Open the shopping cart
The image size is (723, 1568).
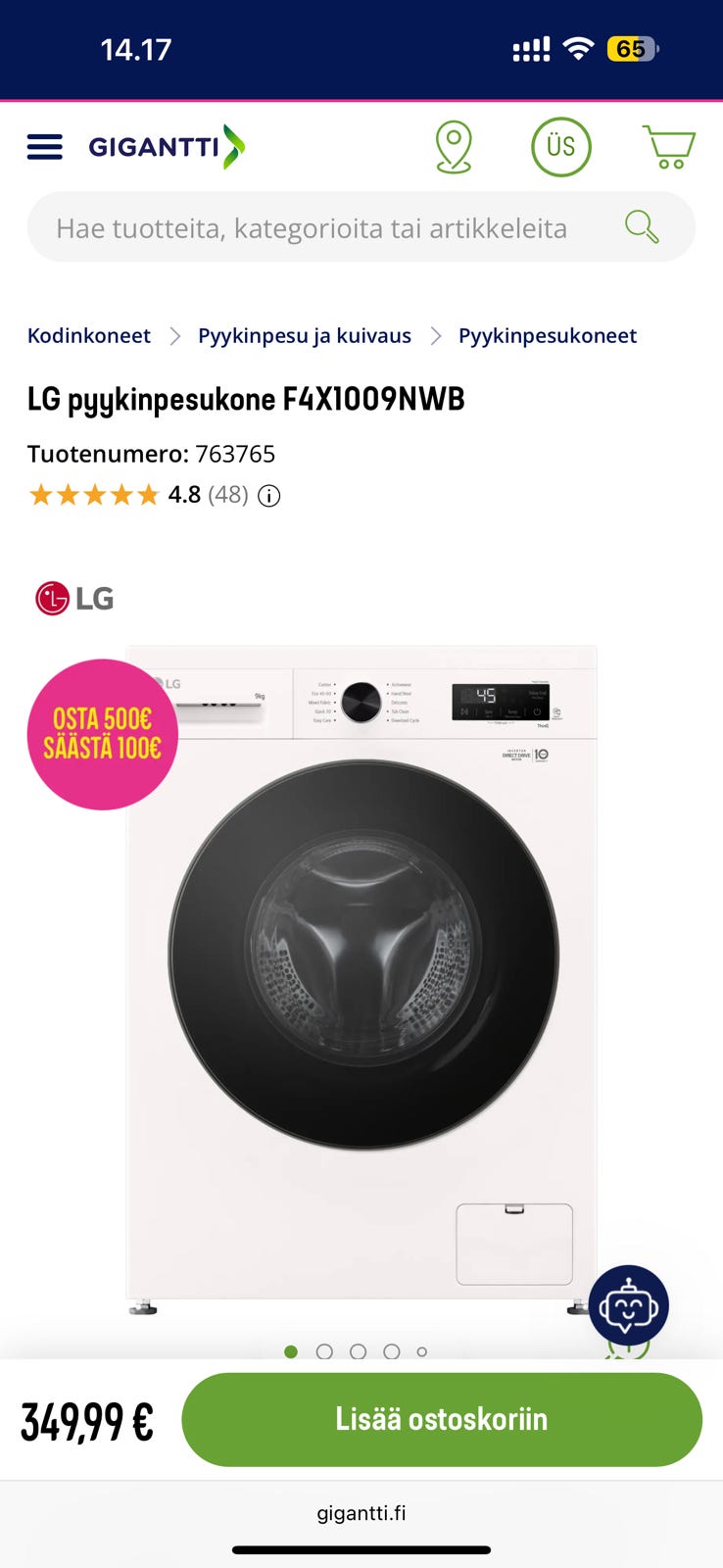[x=669, y=147]
